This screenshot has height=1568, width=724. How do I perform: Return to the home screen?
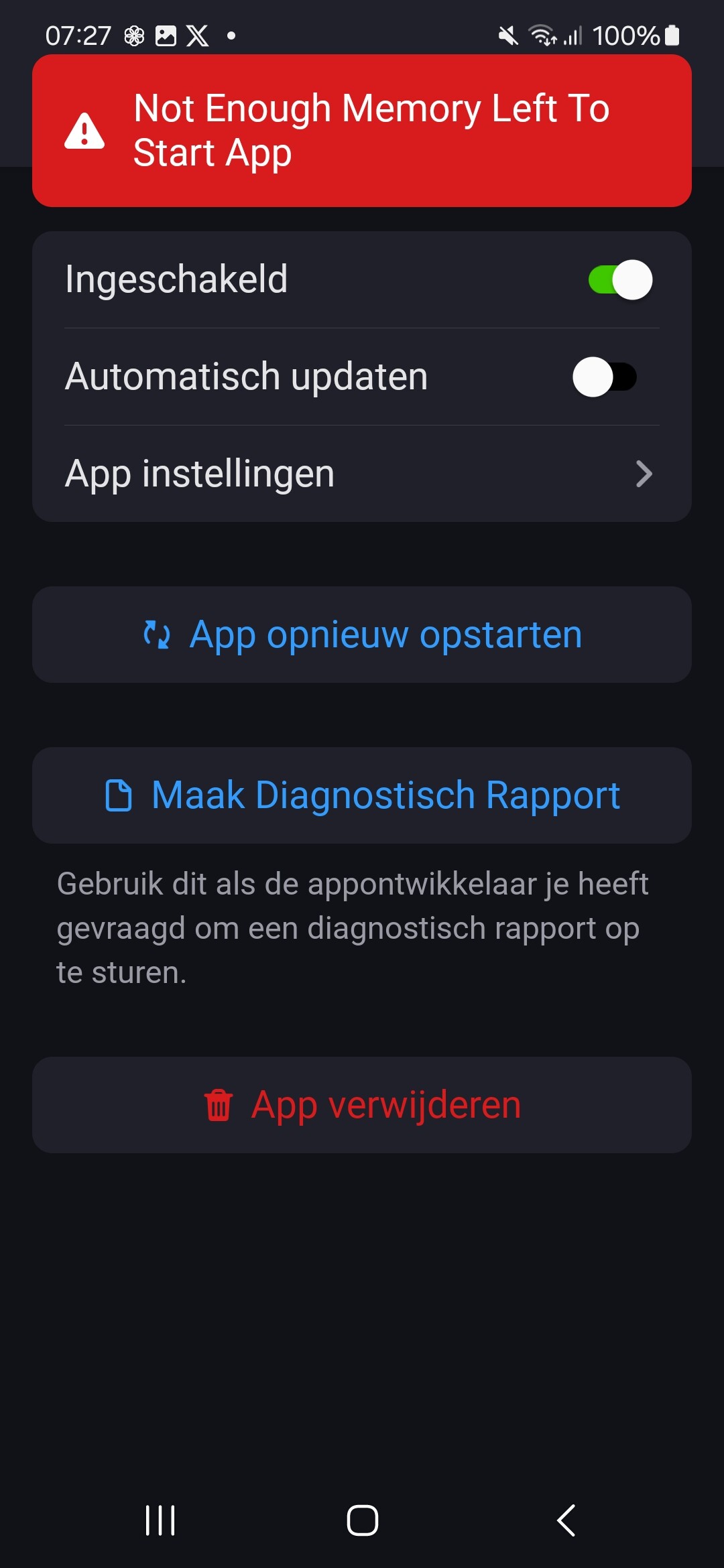[362, 1520]
